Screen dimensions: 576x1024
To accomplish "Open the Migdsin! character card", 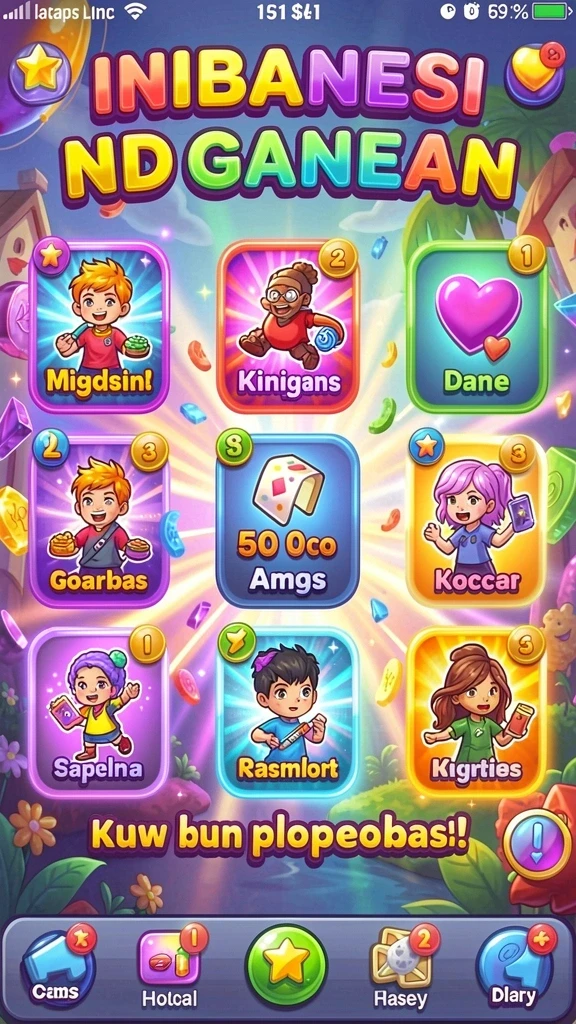I will 99,327.
